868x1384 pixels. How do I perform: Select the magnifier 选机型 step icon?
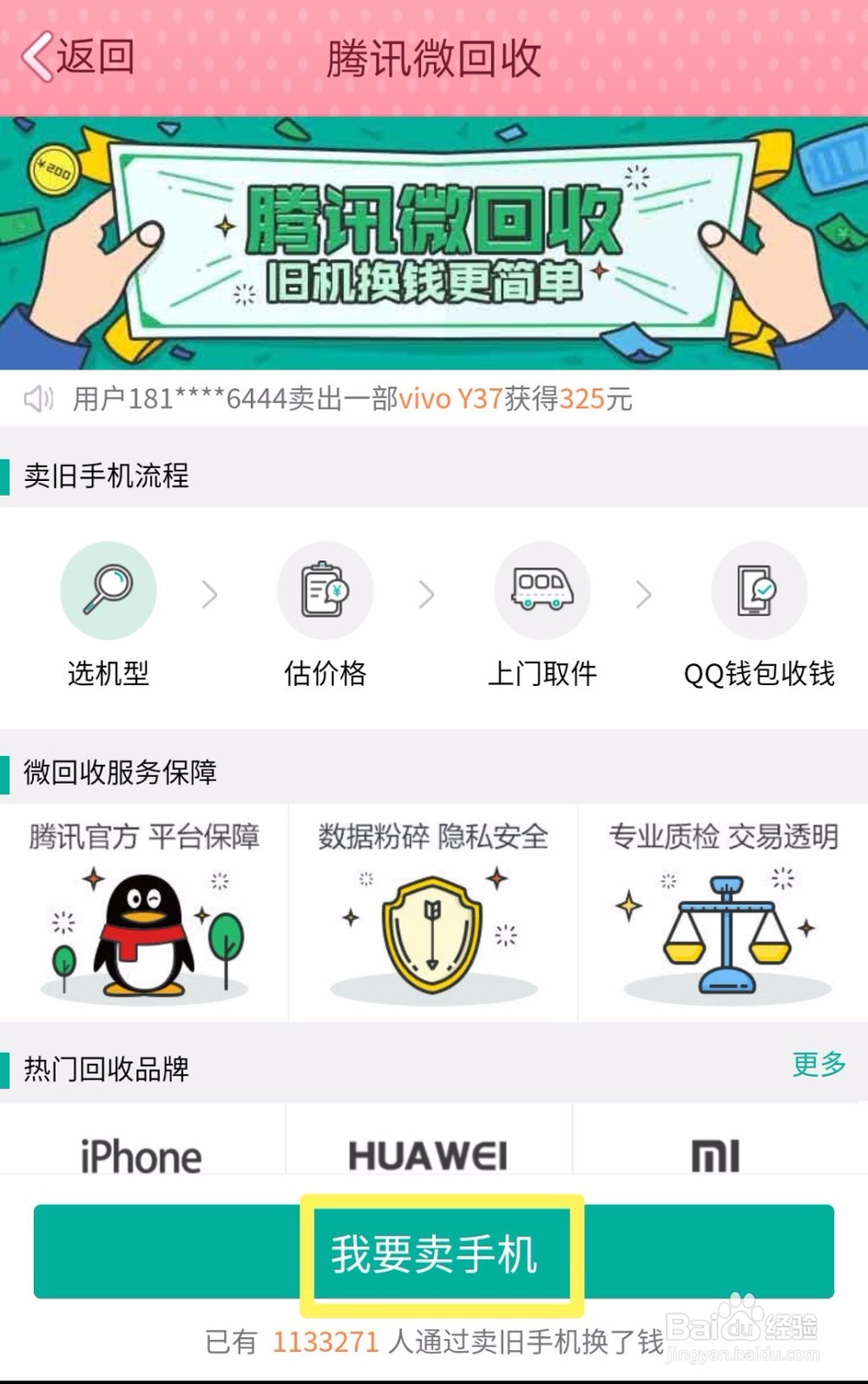106,590
